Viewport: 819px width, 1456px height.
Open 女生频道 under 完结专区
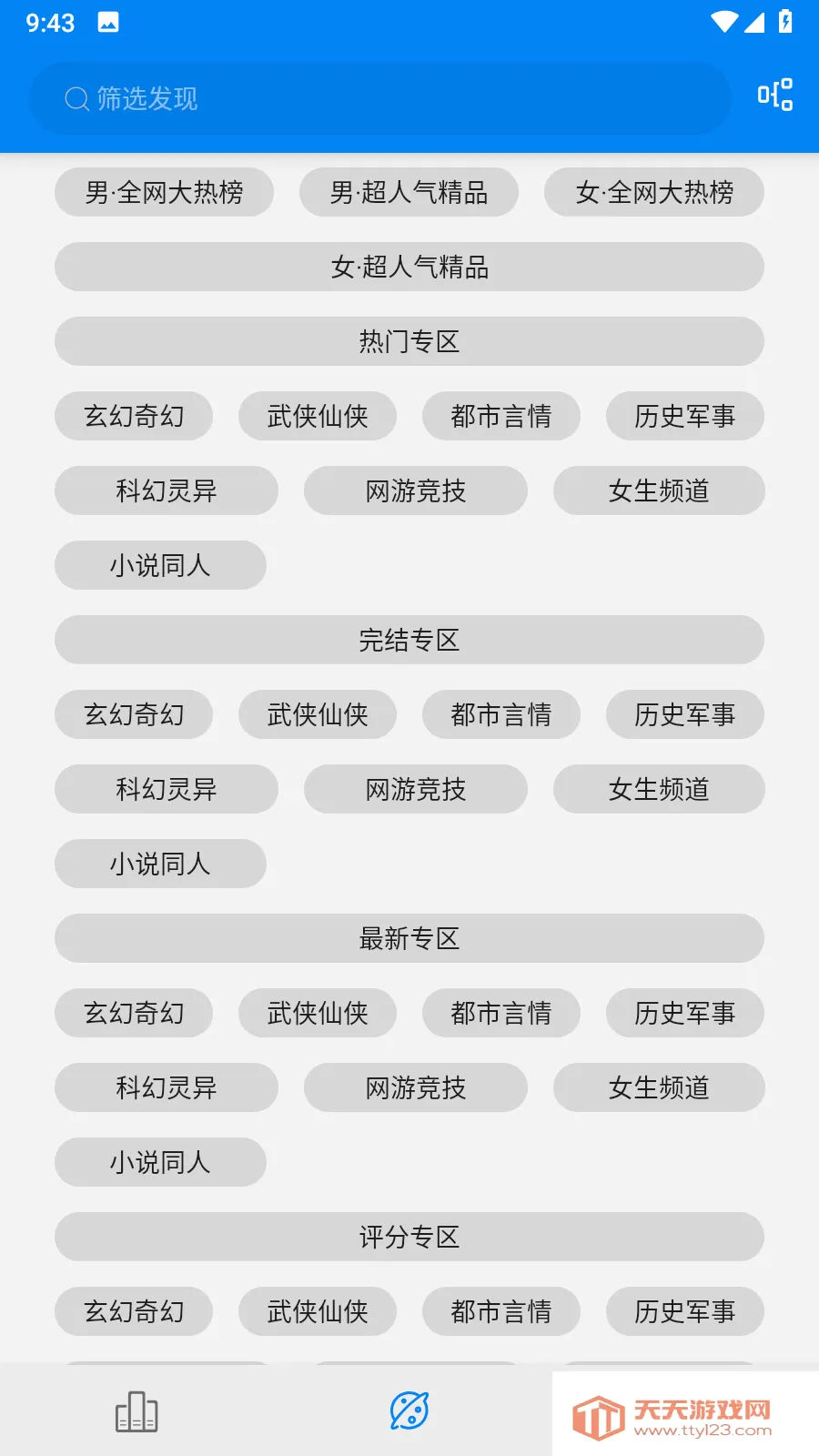659,789
